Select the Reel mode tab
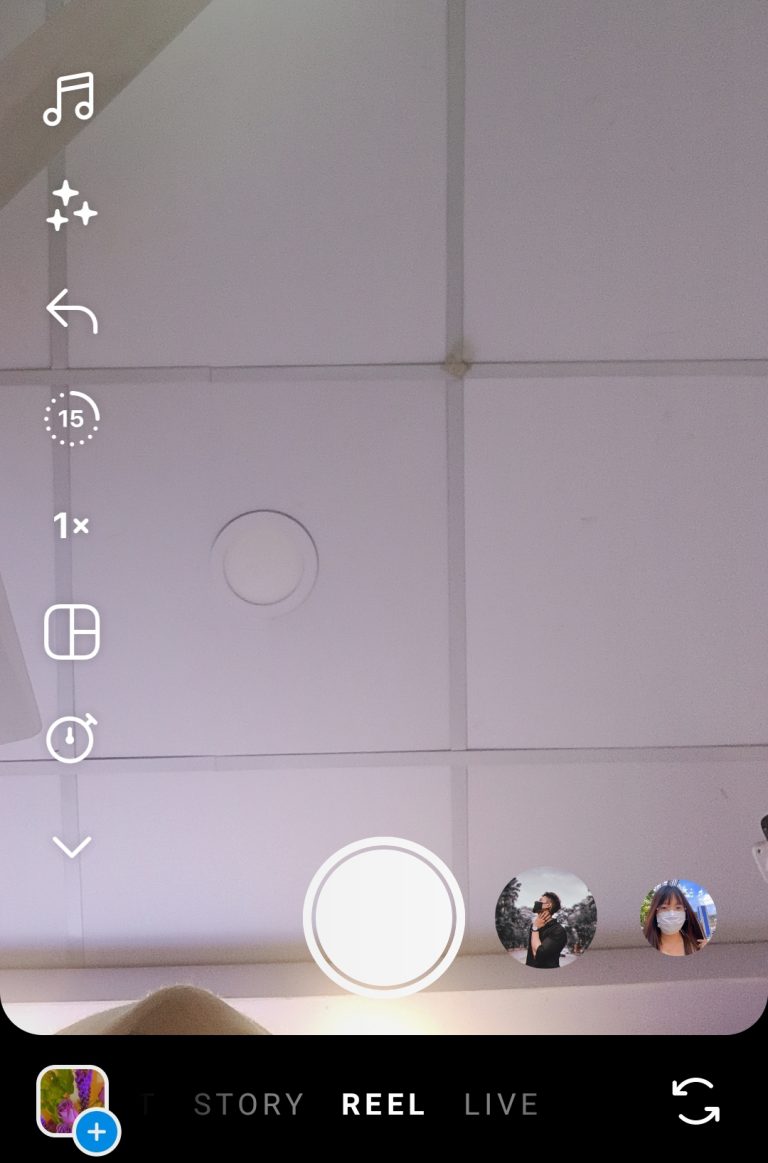Image resolution: width=768 pixels, height=1163 pixels. [x=384, y=1104]
